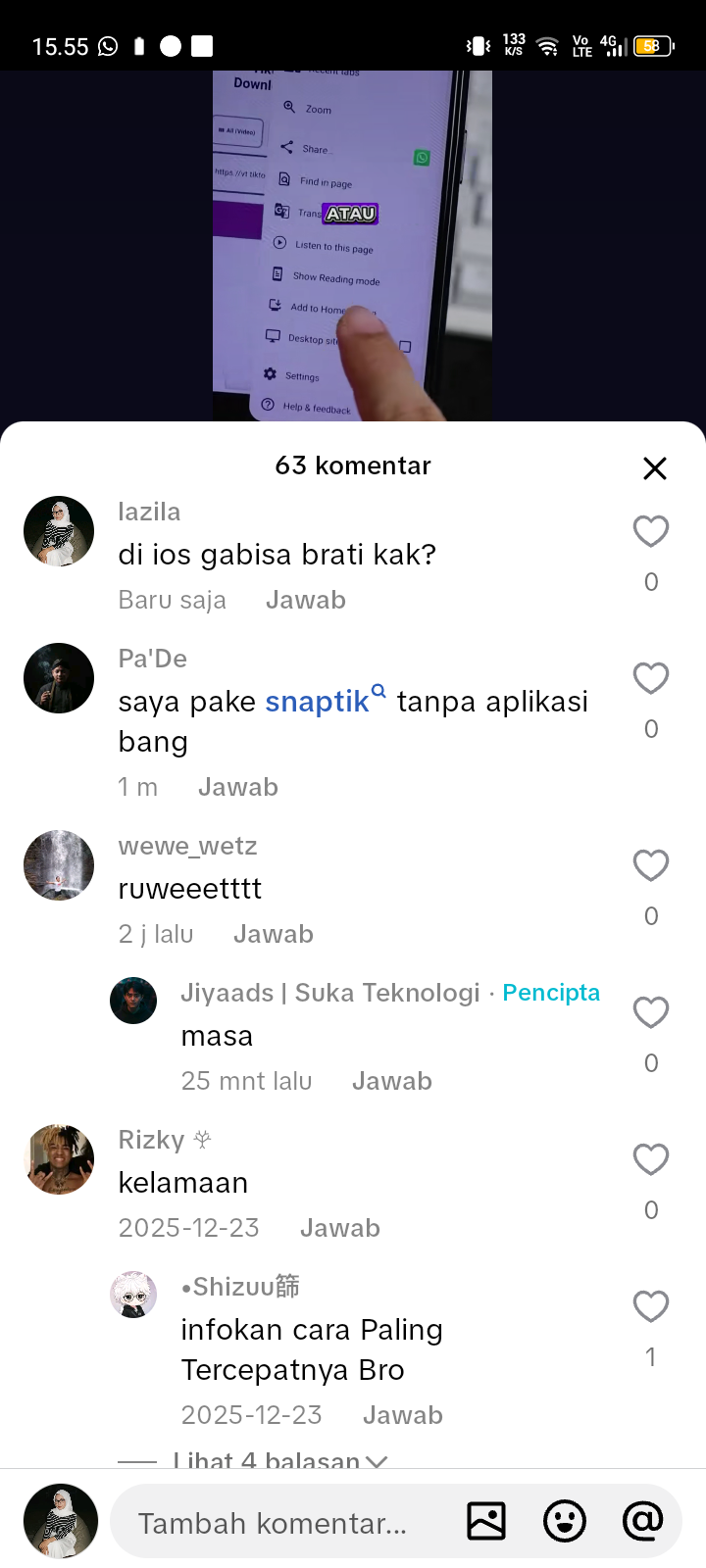
Task: Reply to Jiyaads | Suka Teknologi's comment
Action: point(391,1081)
